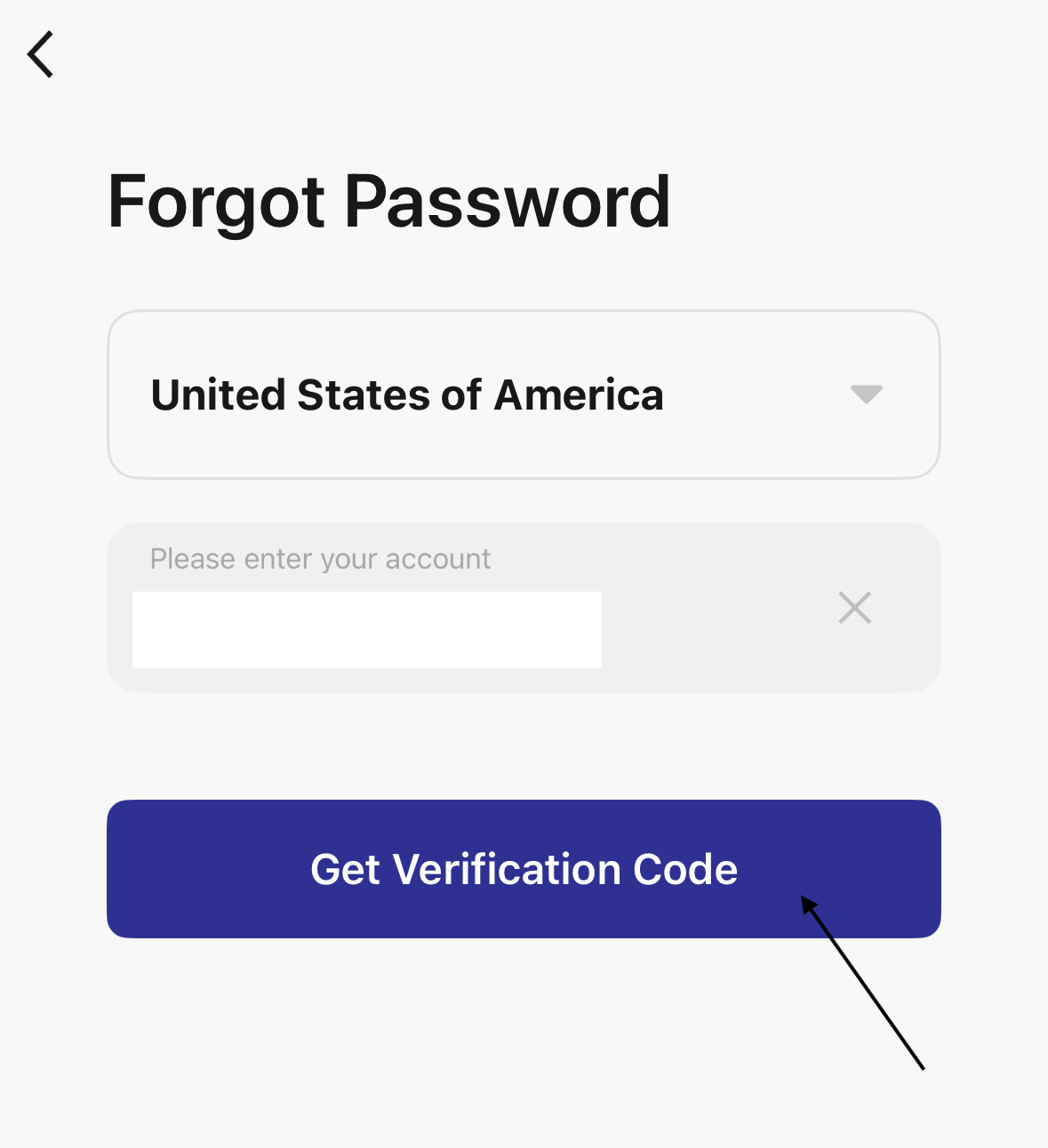Tap Get Verification Code
This screenshot has height=1148, width=1048.
point(523,869)
